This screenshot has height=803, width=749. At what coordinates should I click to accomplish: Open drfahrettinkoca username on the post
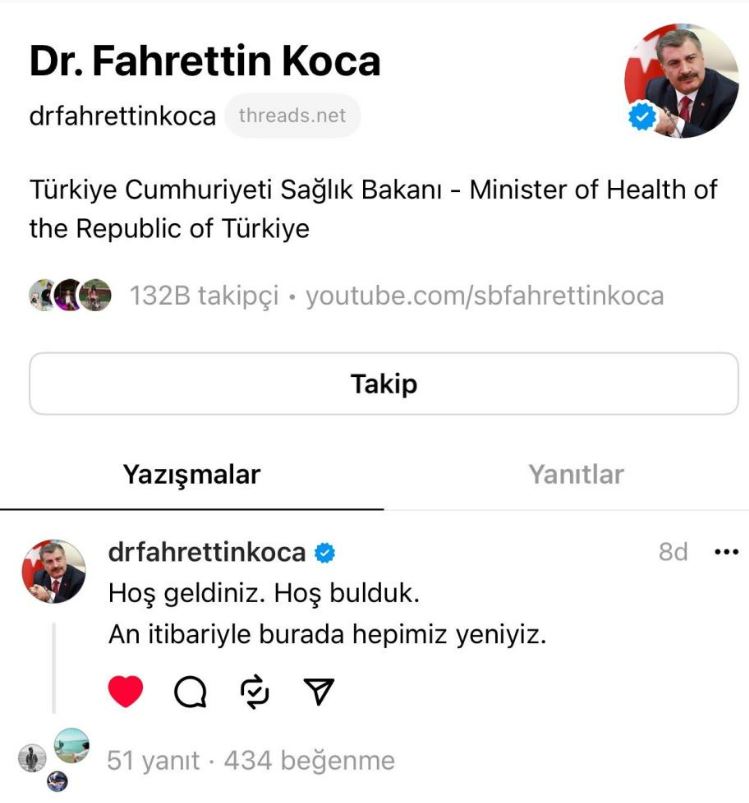(206, 552)
